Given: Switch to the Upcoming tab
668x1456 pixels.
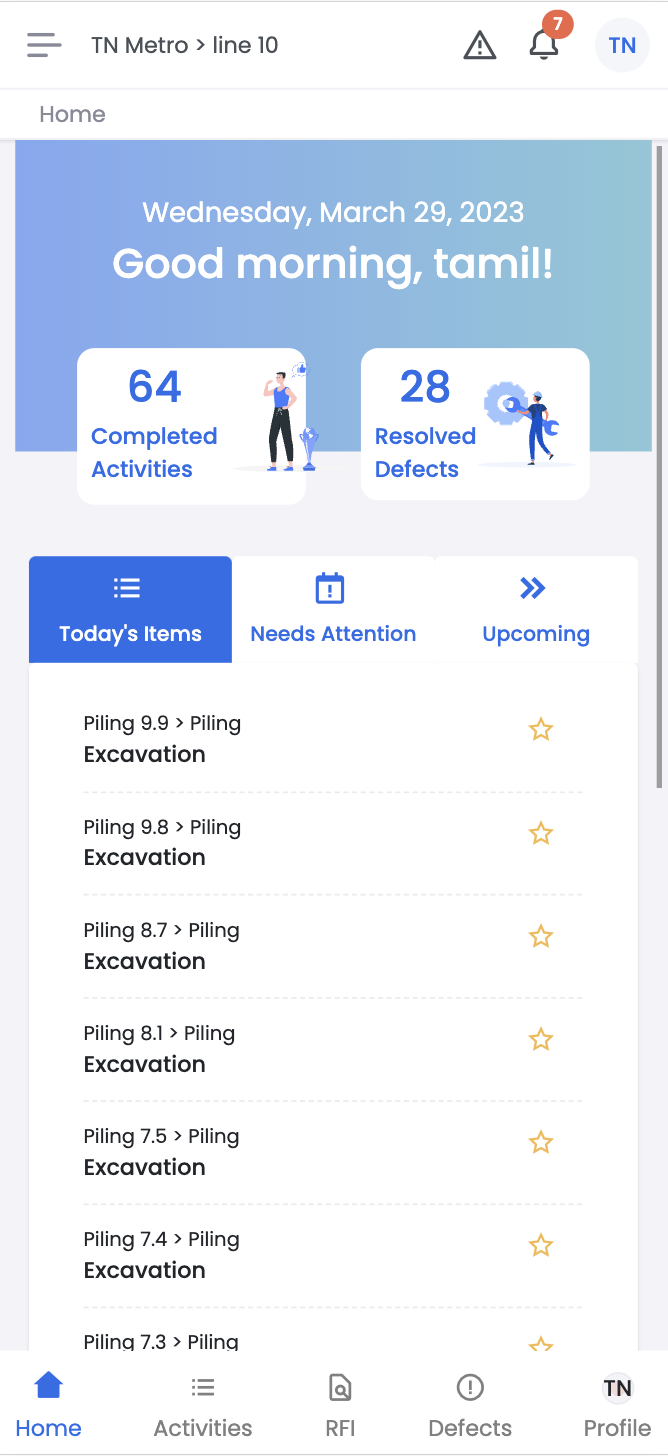Looking at the screenshot, I should click(535, 610).
